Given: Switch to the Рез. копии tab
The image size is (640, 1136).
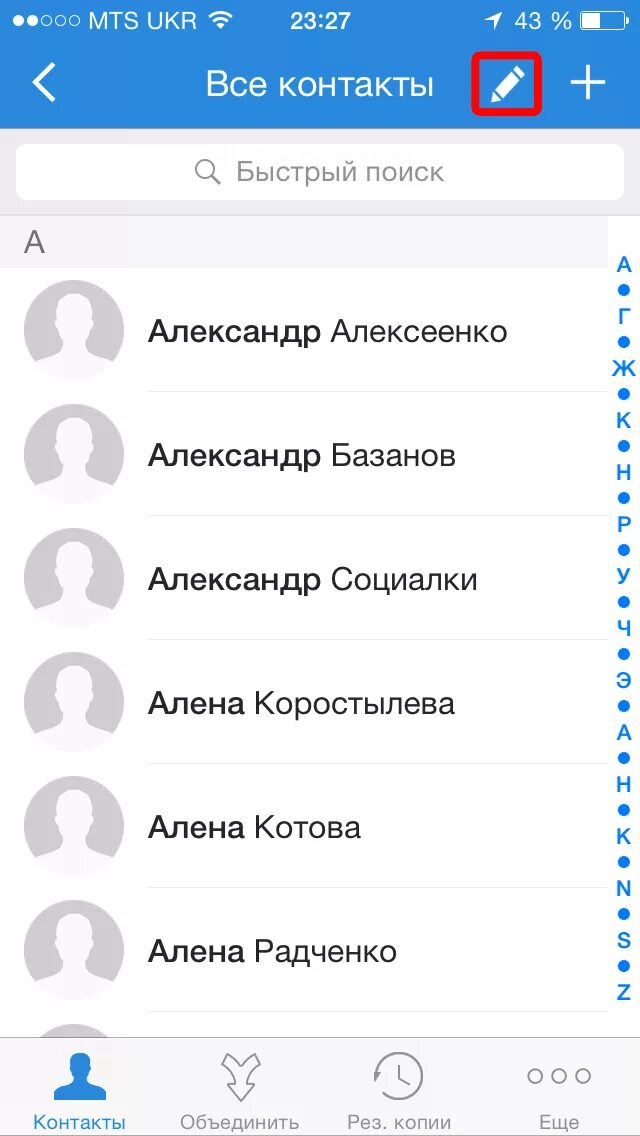Looking at the screenshot, I should (399, 1089).
